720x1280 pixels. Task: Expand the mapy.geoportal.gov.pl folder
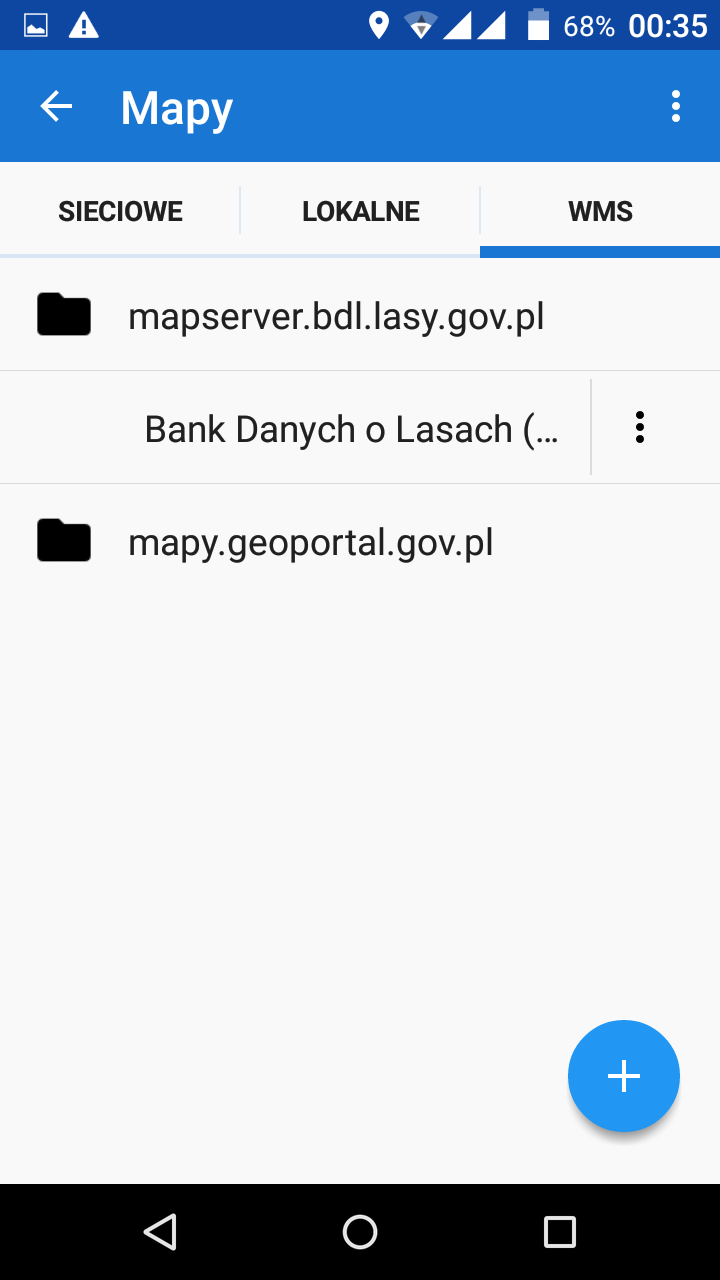310,542
